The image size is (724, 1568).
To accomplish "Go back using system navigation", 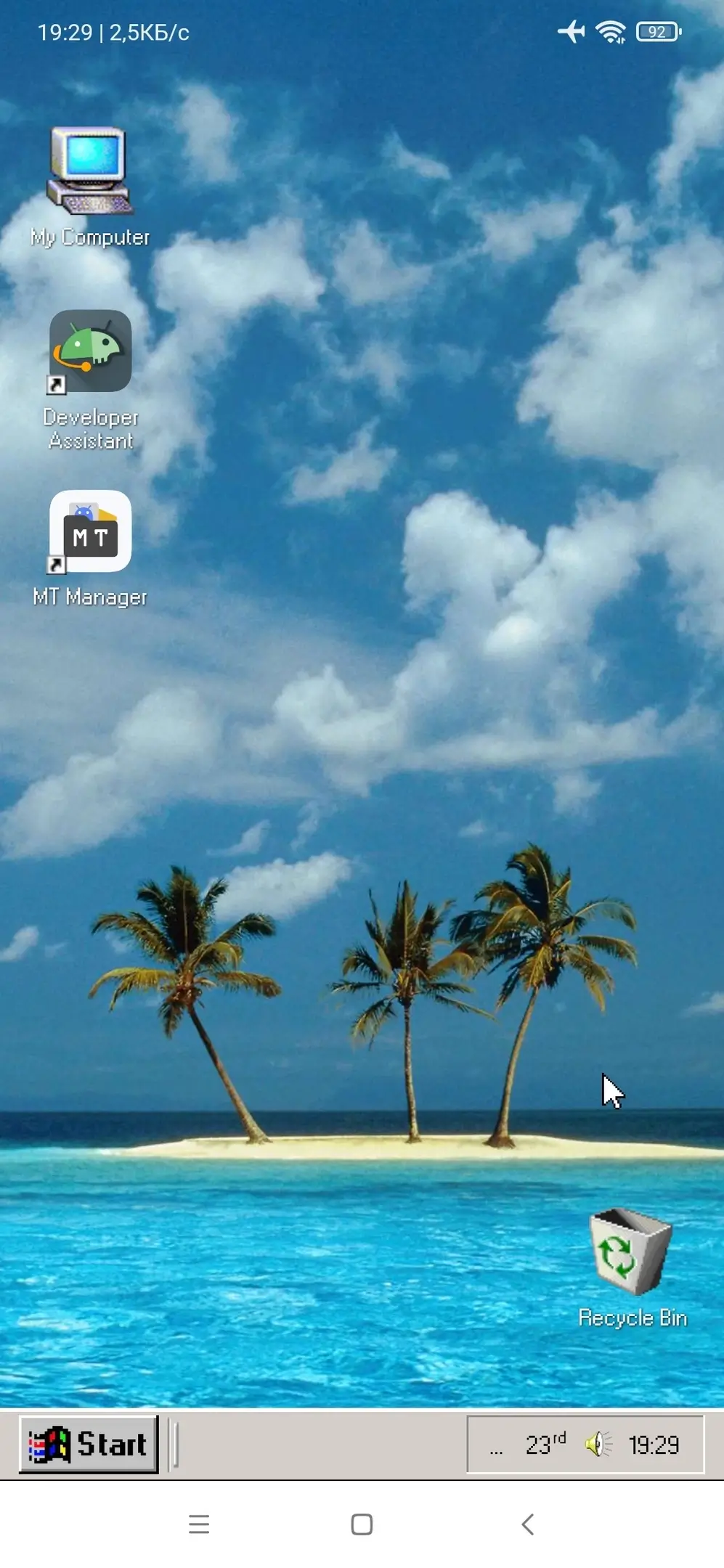I will coord(528,1524).
